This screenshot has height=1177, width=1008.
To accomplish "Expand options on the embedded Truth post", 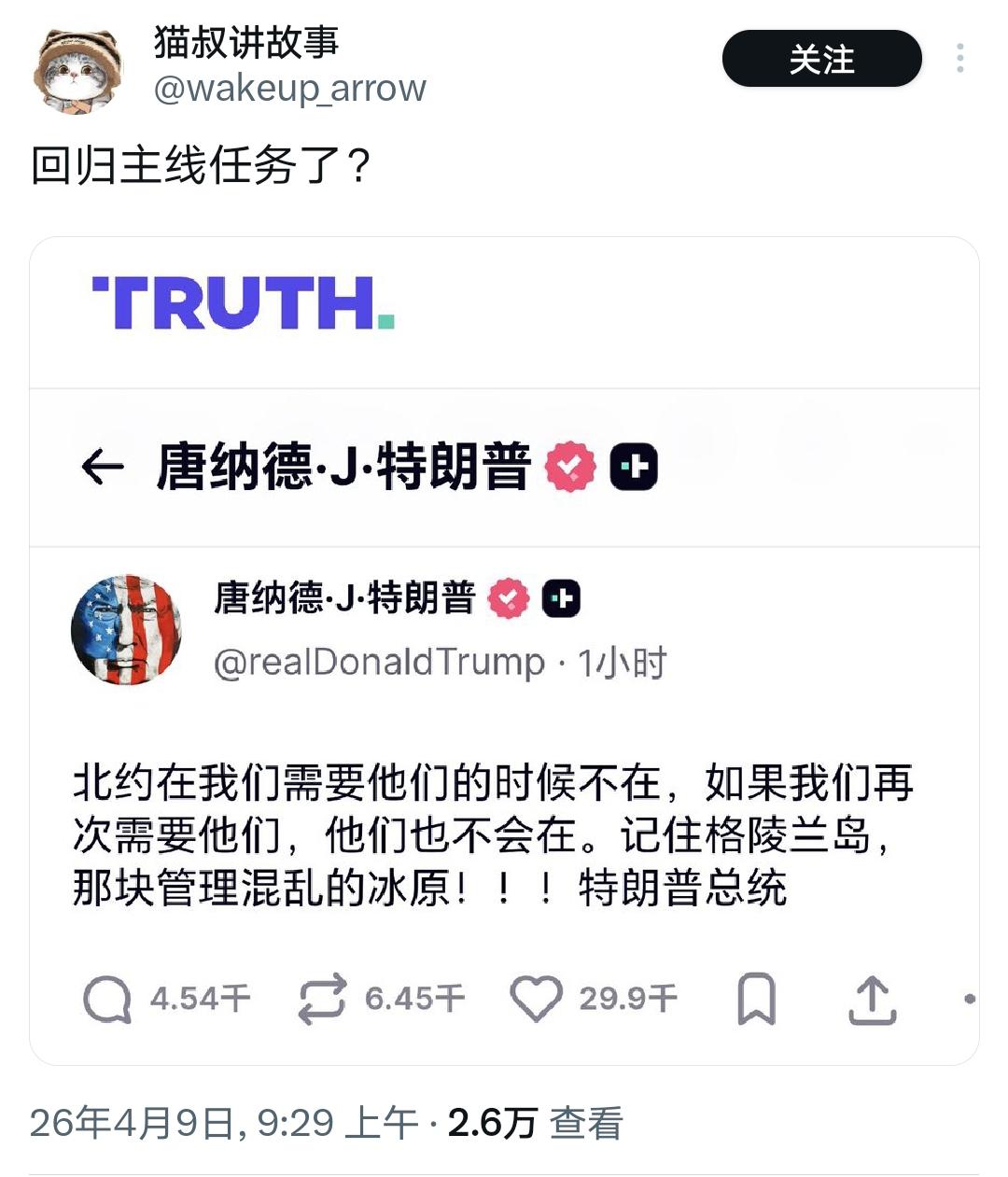I will (968, 999).
